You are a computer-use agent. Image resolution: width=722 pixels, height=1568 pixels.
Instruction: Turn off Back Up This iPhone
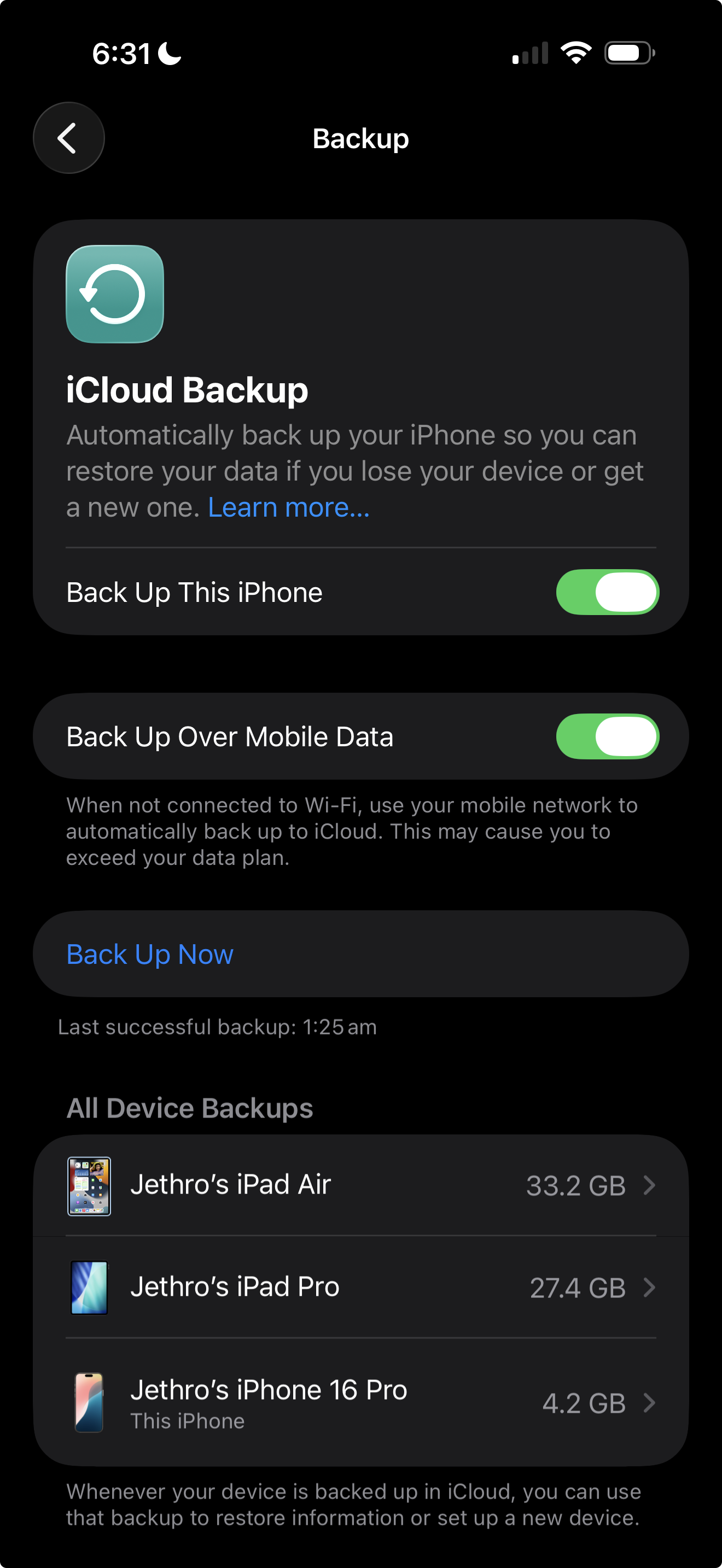pos(607,592)
